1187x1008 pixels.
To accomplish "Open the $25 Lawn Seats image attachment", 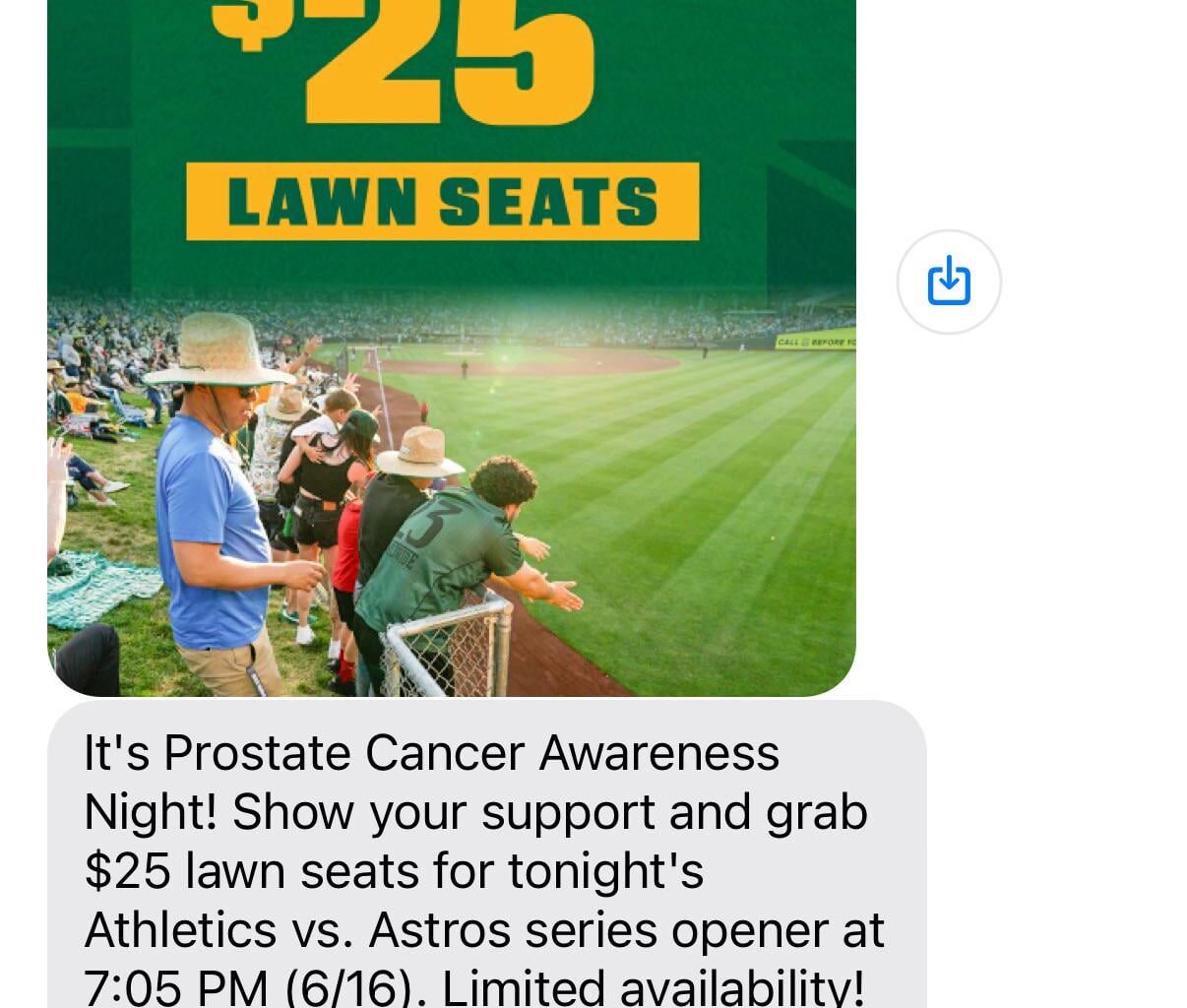I will click(451, 394).
